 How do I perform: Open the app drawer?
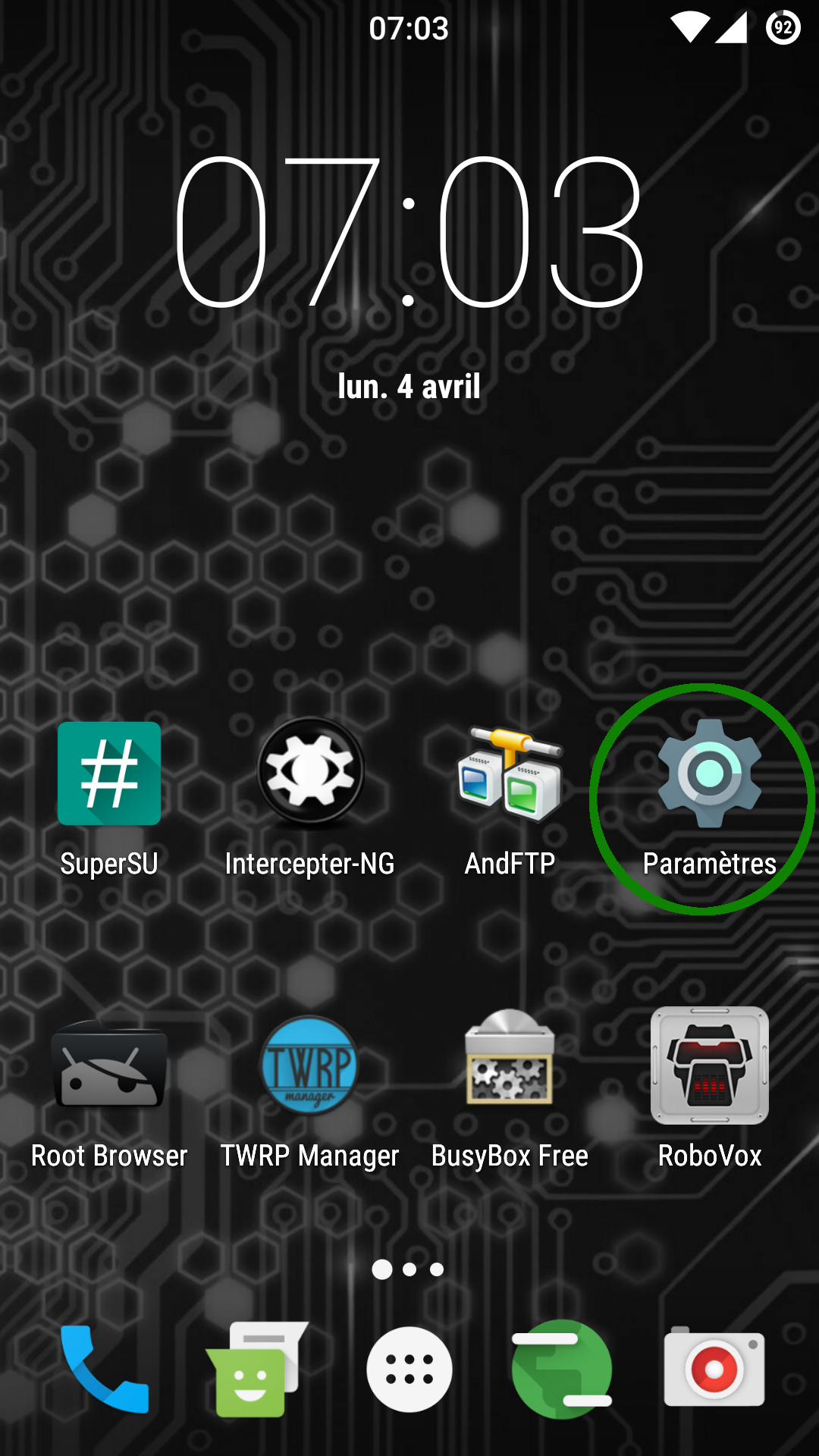[409, 1370]
